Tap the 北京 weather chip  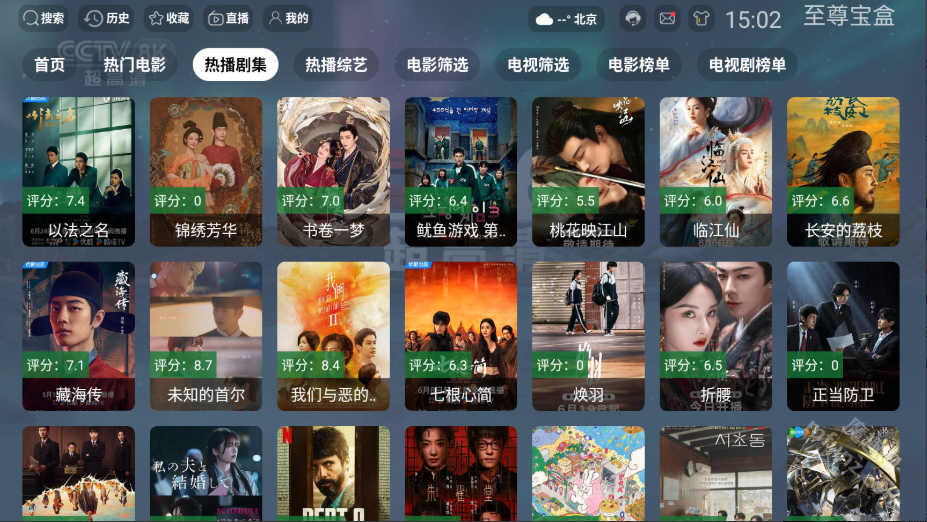[x=567, y=19]
